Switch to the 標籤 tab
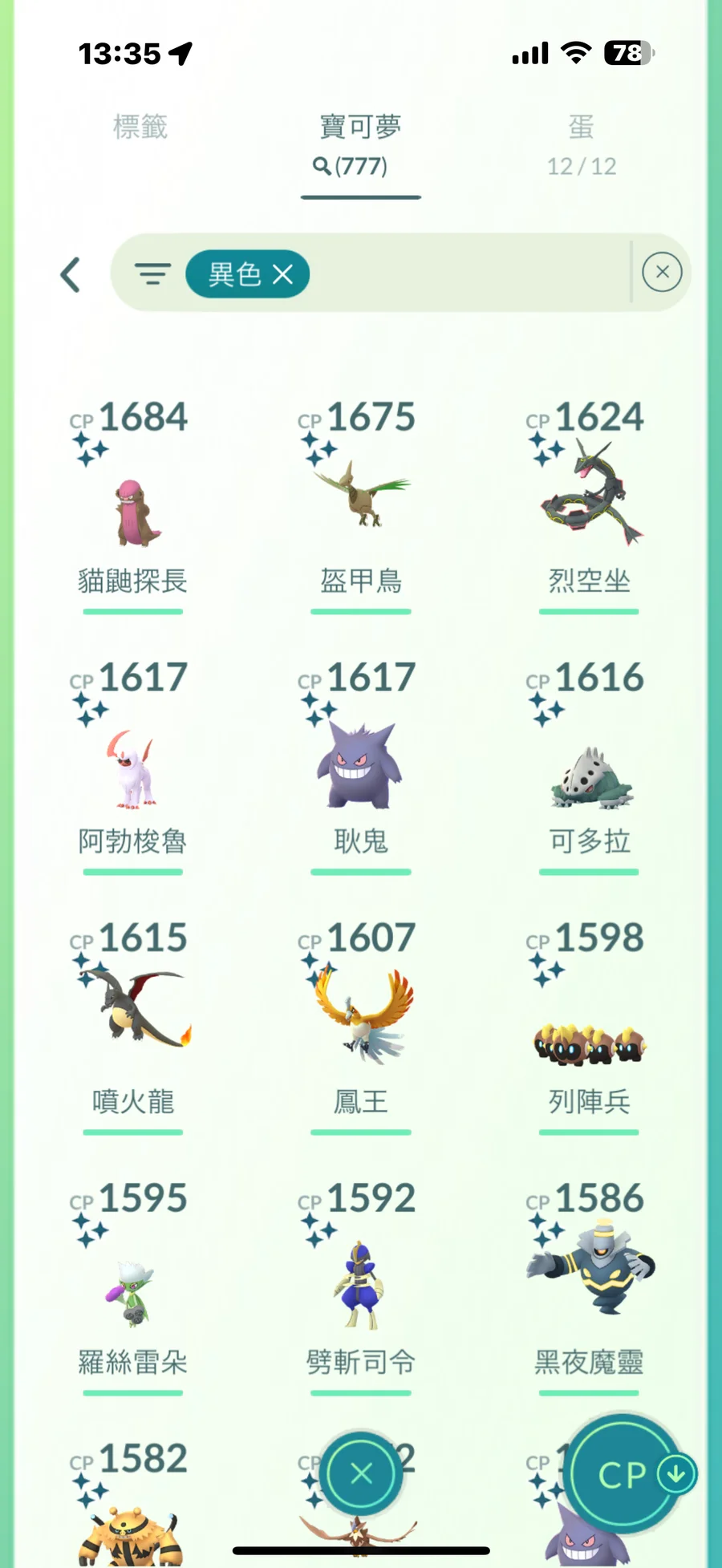 (140, 127)
